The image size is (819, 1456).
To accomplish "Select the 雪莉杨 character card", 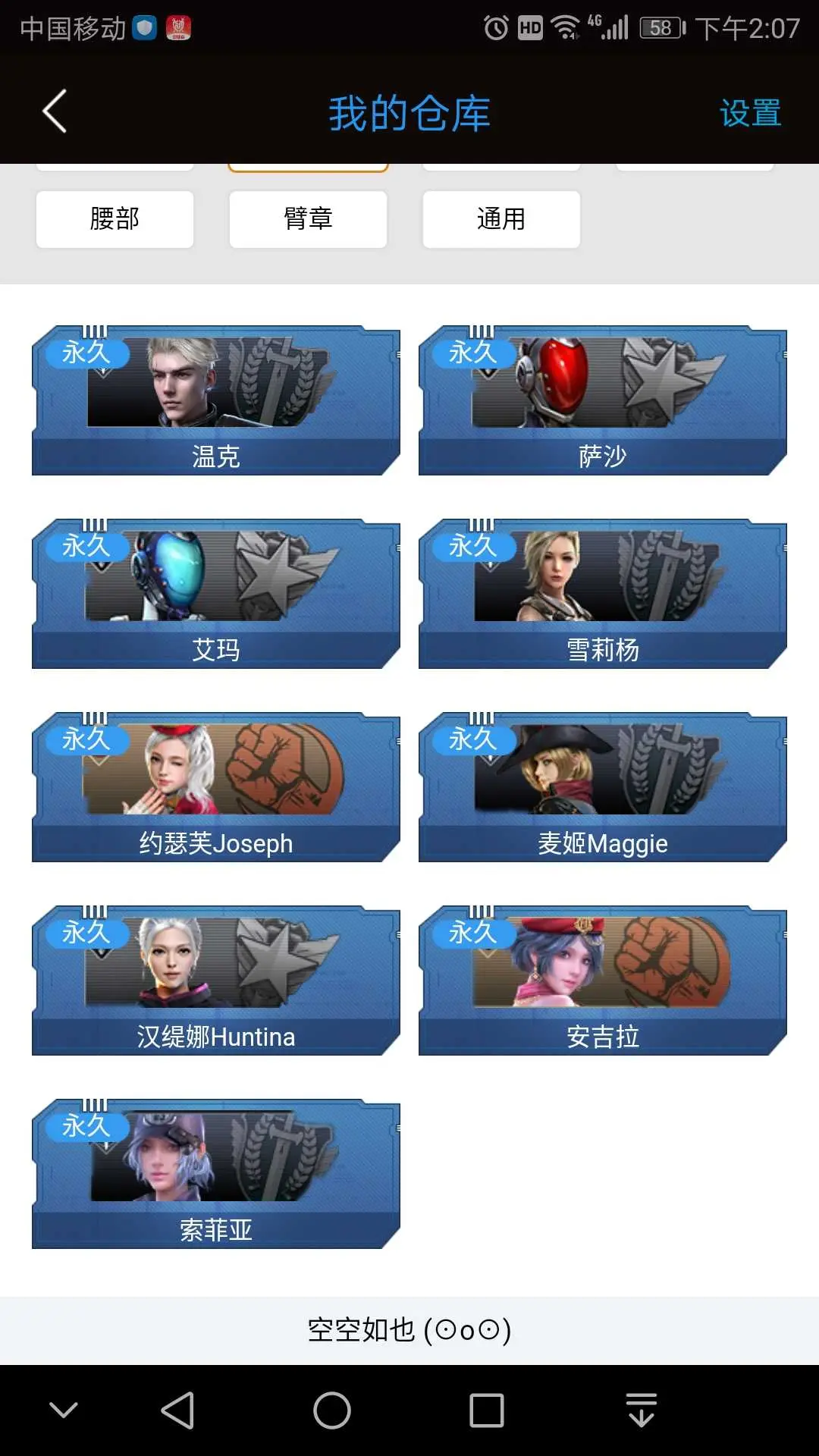I will (x=603, y=594).
